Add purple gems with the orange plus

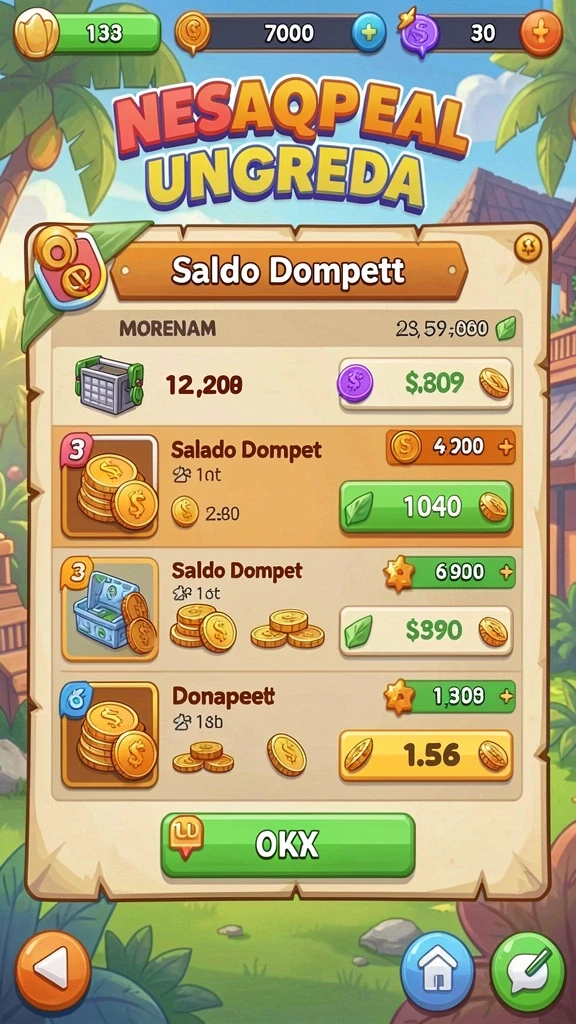[541, 33]
